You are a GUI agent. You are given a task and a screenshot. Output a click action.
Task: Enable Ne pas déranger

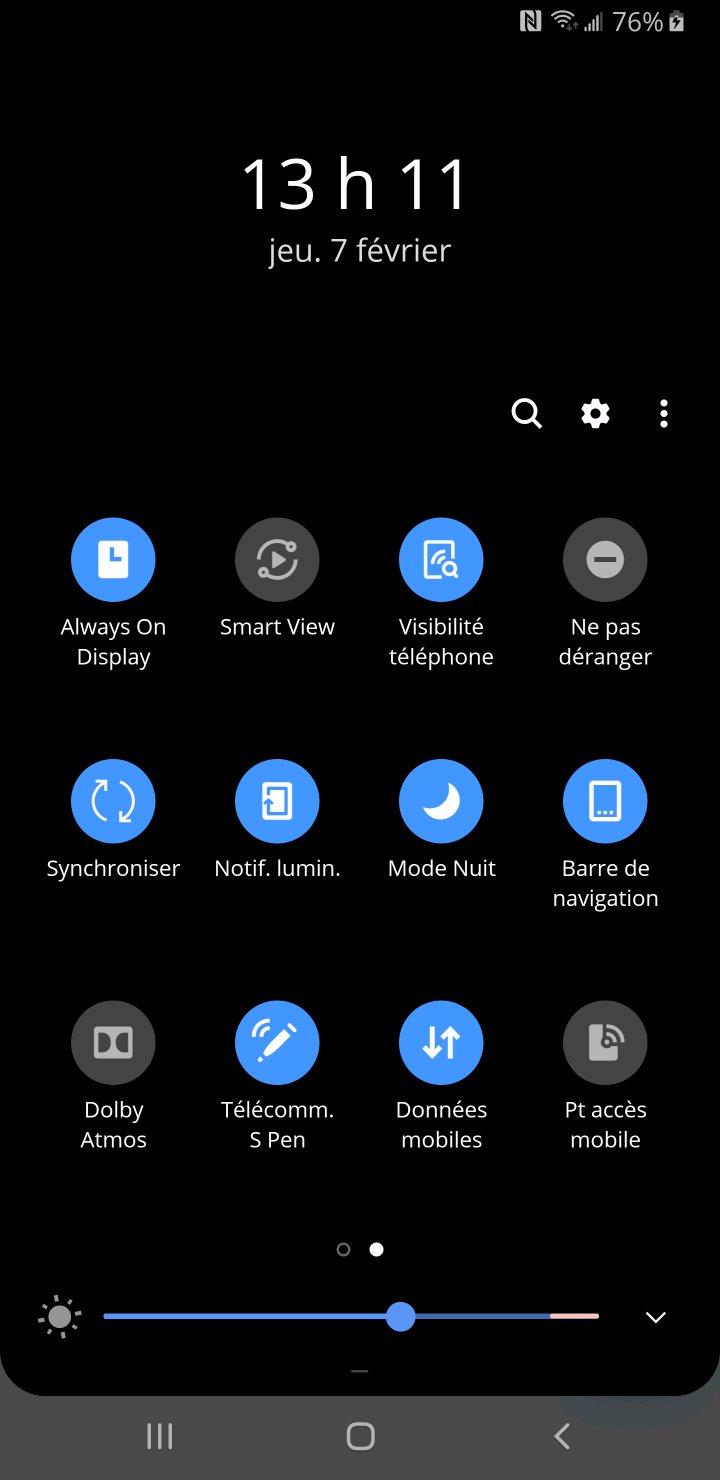click(605, 560)
